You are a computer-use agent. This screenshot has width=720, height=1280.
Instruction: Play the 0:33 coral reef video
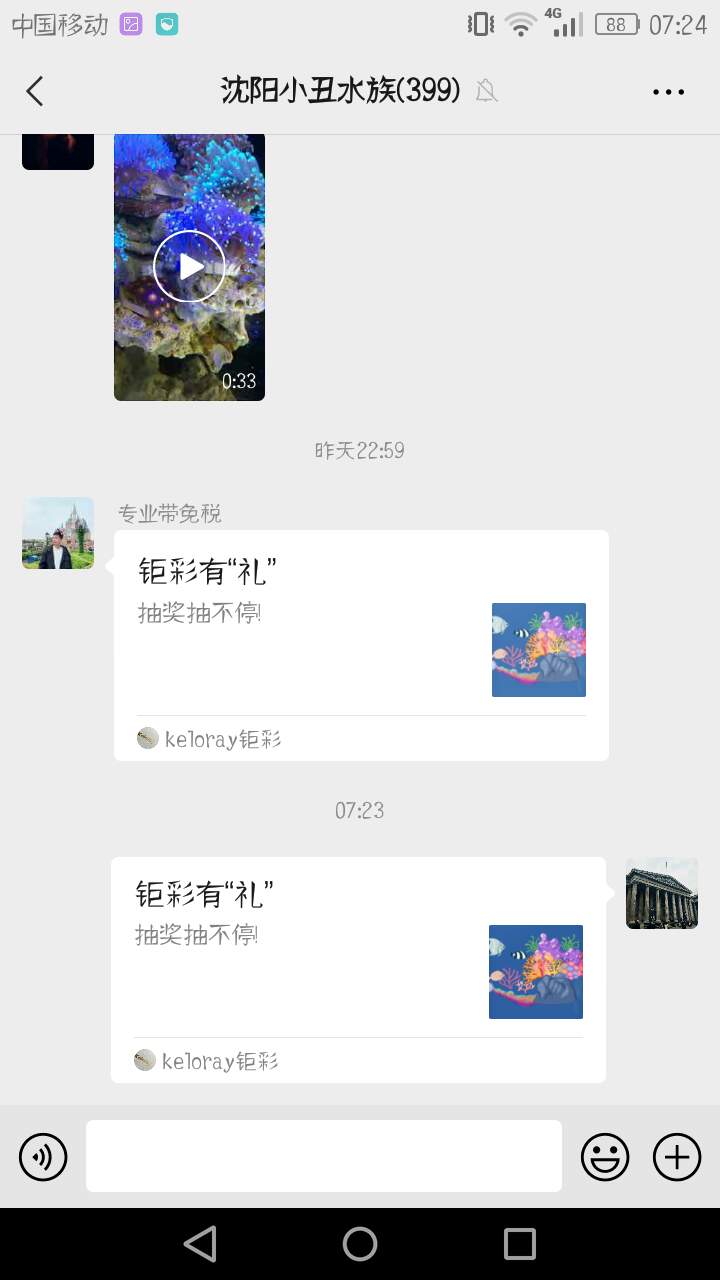[189, 266]
